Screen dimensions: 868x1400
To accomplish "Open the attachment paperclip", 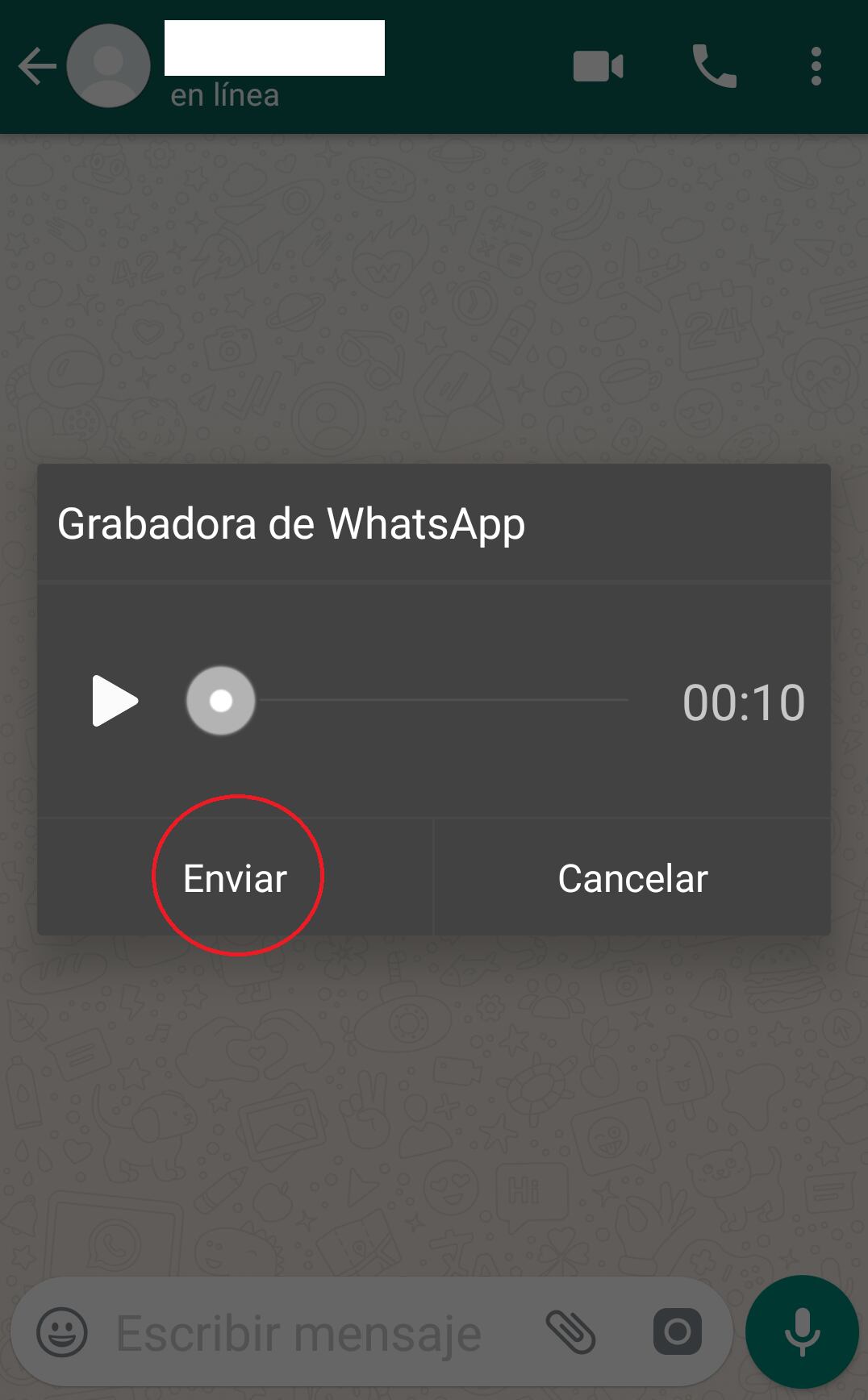I will pyautogui.click(x=570, y=1331).
